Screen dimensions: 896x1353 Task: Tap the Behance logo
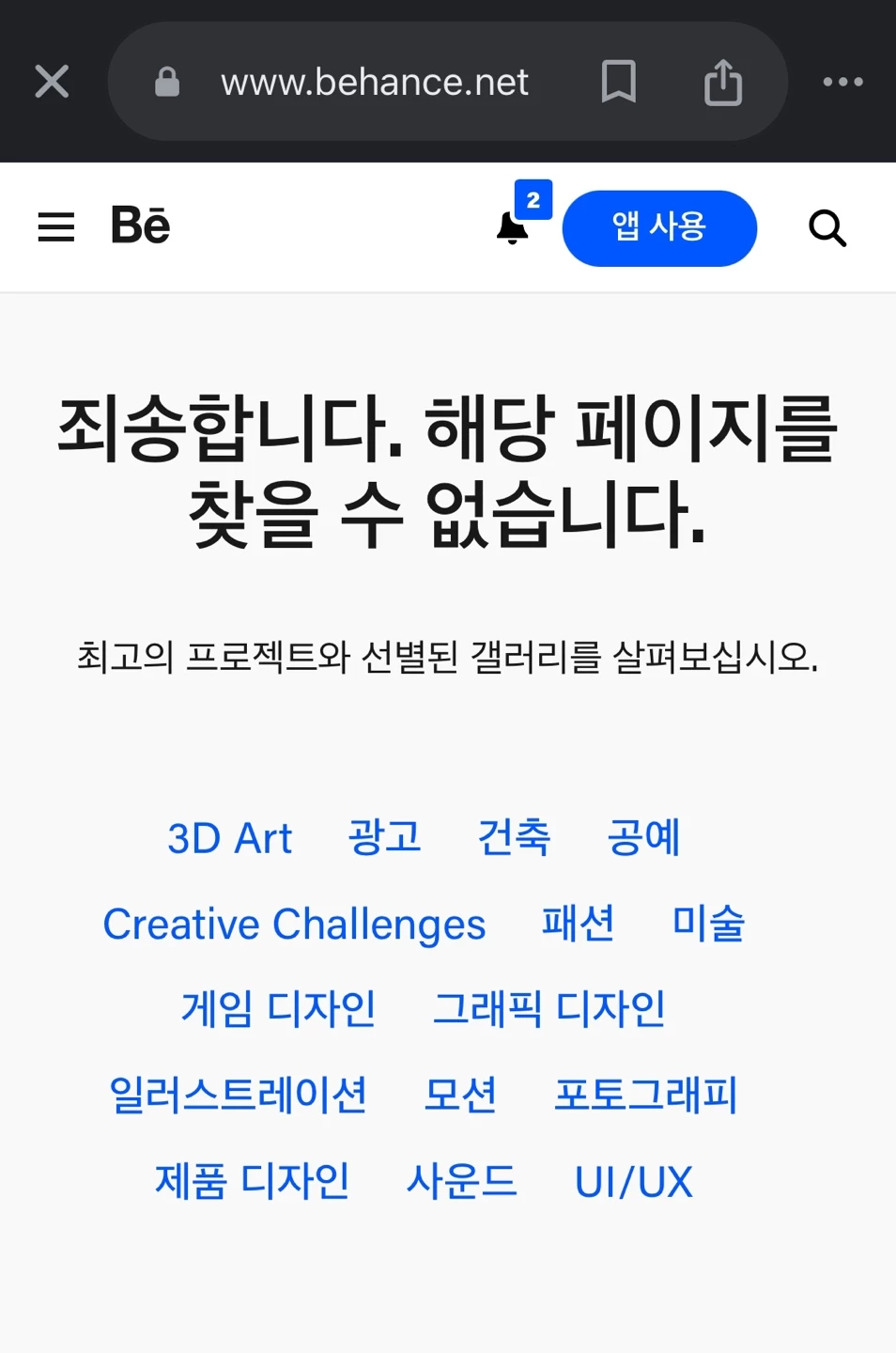point(141,225)
